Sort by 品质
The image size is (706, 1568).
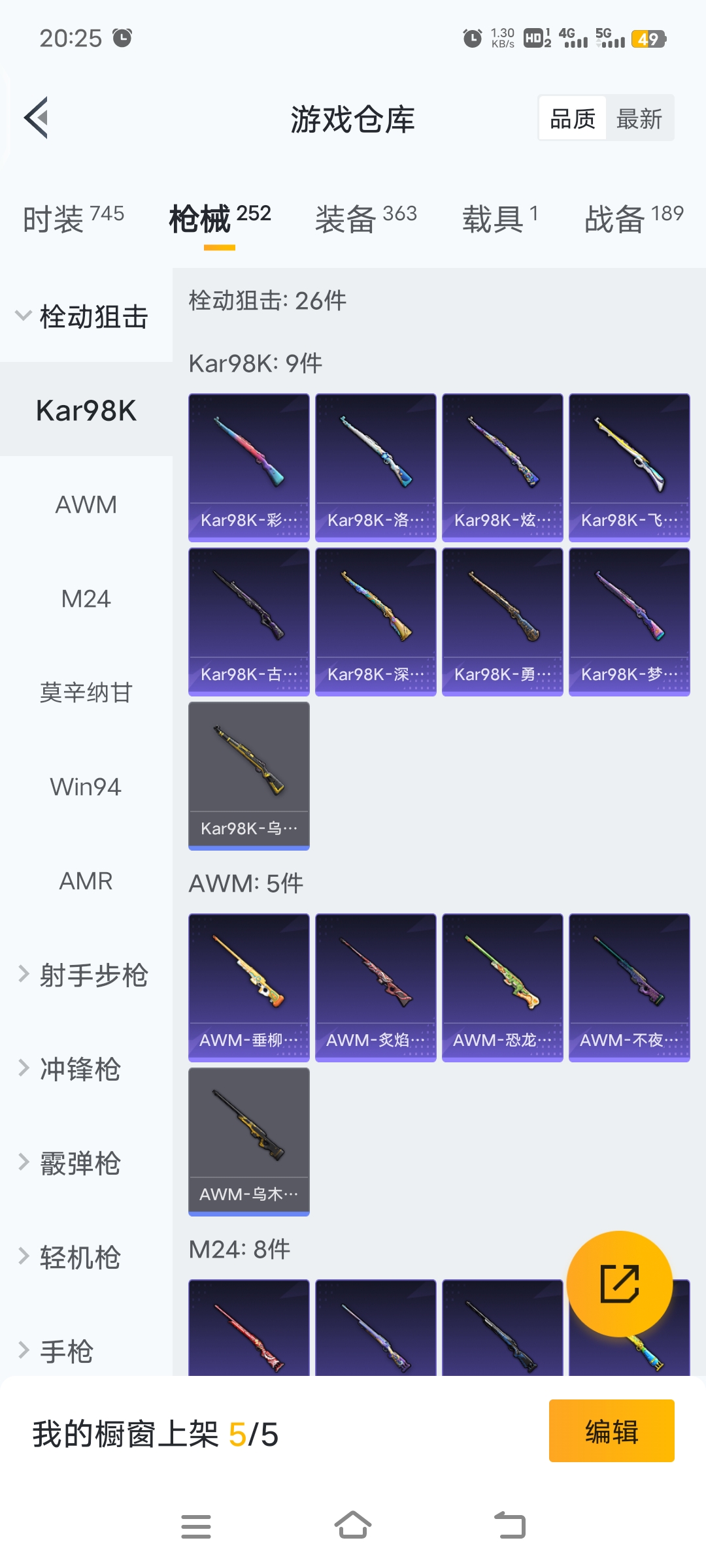[x=573, y=119]
